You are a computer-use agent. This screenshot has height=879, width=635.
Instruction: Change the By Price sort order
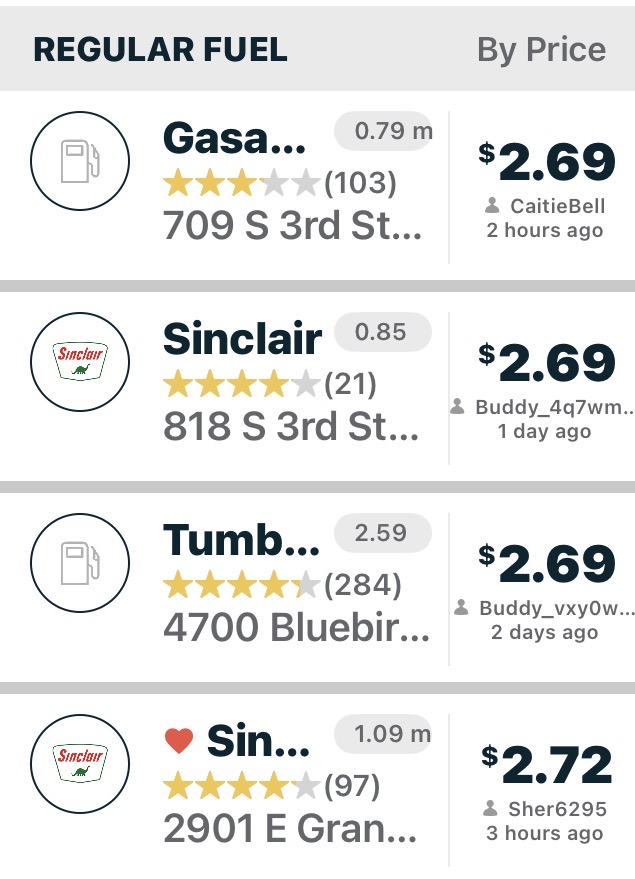coord(541,49)
